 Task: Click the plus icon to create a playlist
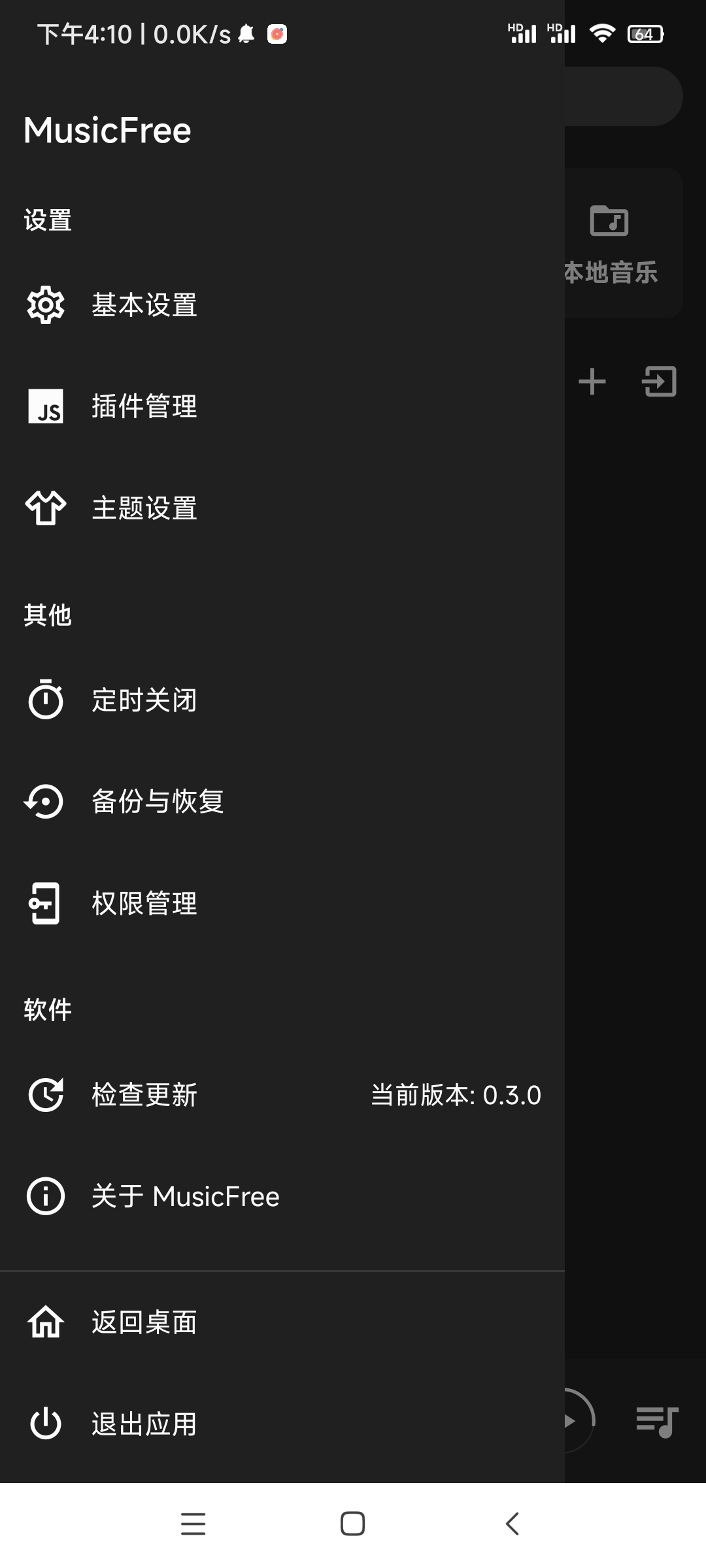[x=592, y=382]
